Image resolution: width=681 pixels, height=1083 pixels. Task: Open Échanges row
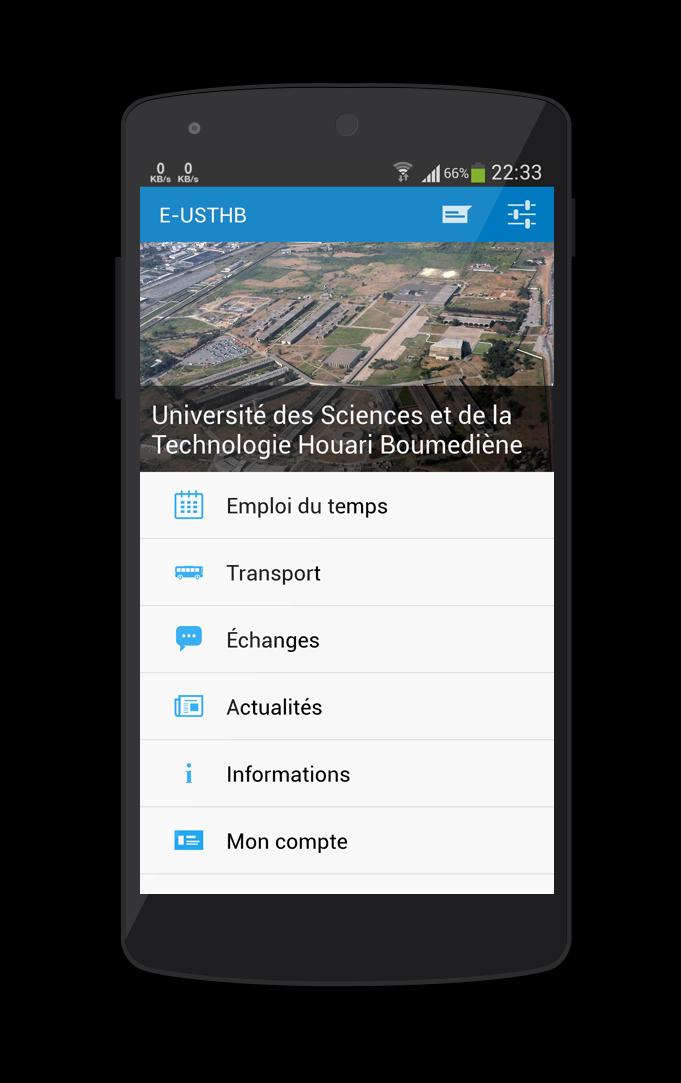tap(346, 640)
